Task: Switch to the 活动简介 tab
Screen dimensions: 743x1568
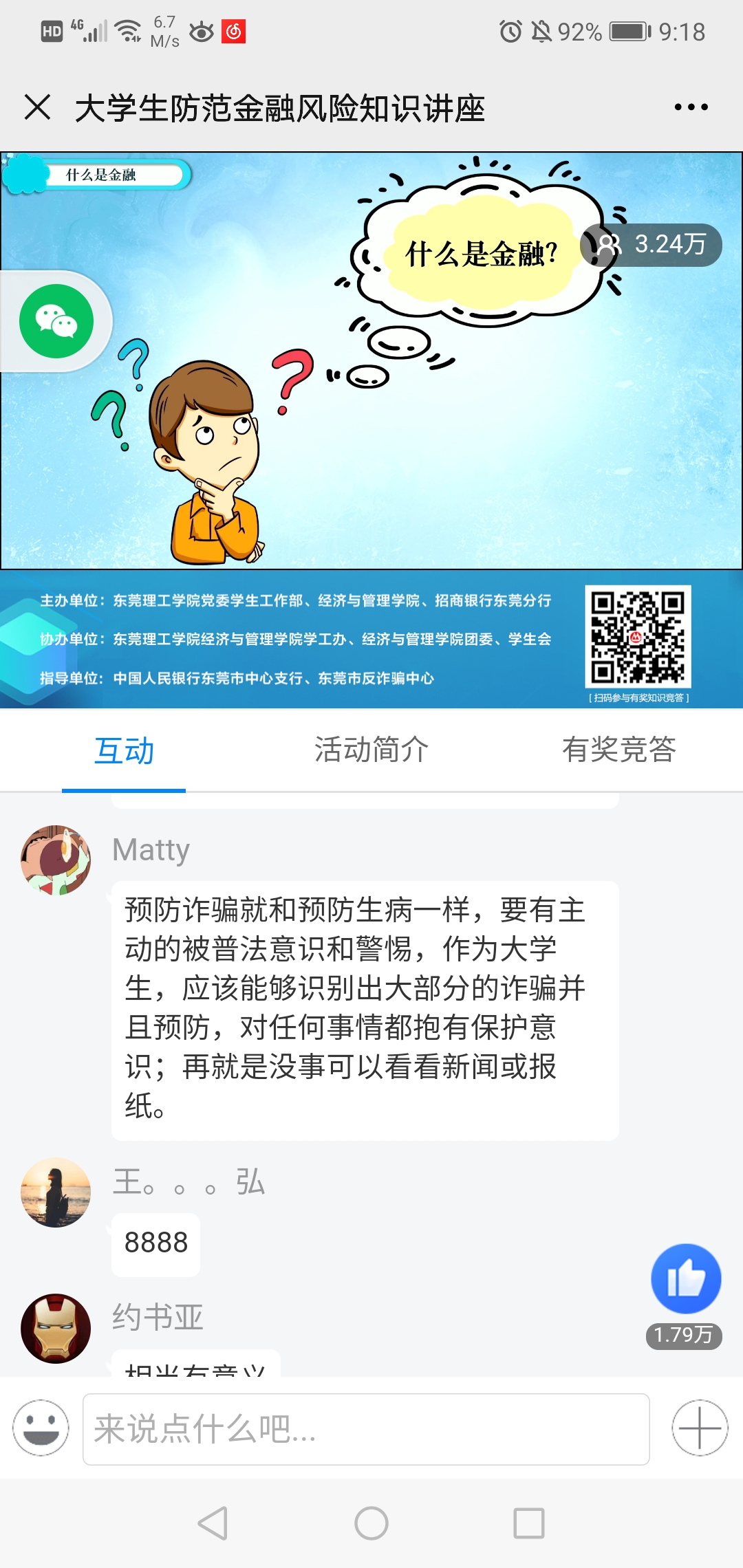Action: (x=371, y=750)
